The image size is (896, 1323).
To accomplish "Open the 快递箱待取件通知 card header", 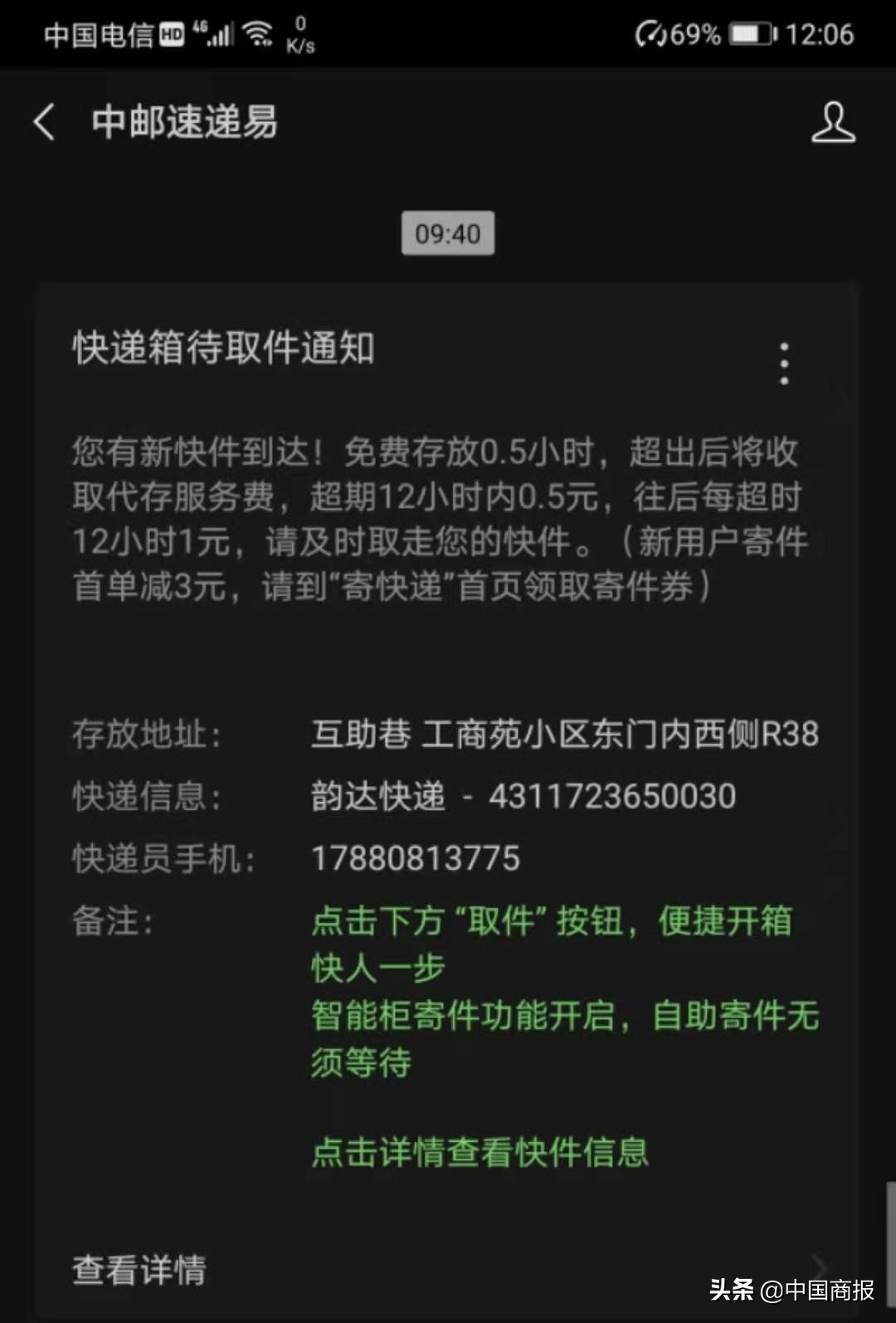I will point(222,349).
